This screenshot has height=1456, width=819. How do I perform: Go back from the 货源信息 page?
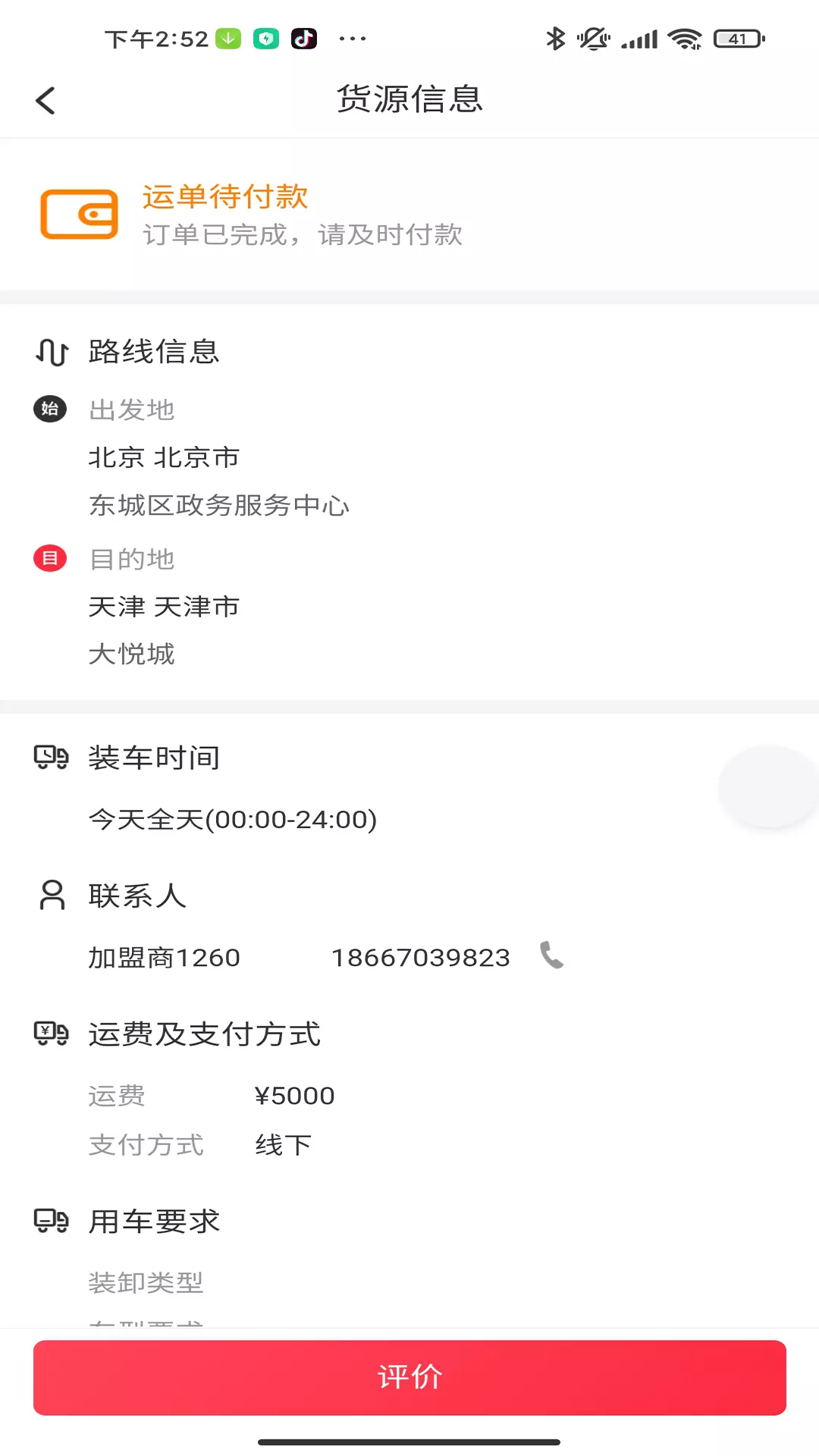[x=45, y=100]
